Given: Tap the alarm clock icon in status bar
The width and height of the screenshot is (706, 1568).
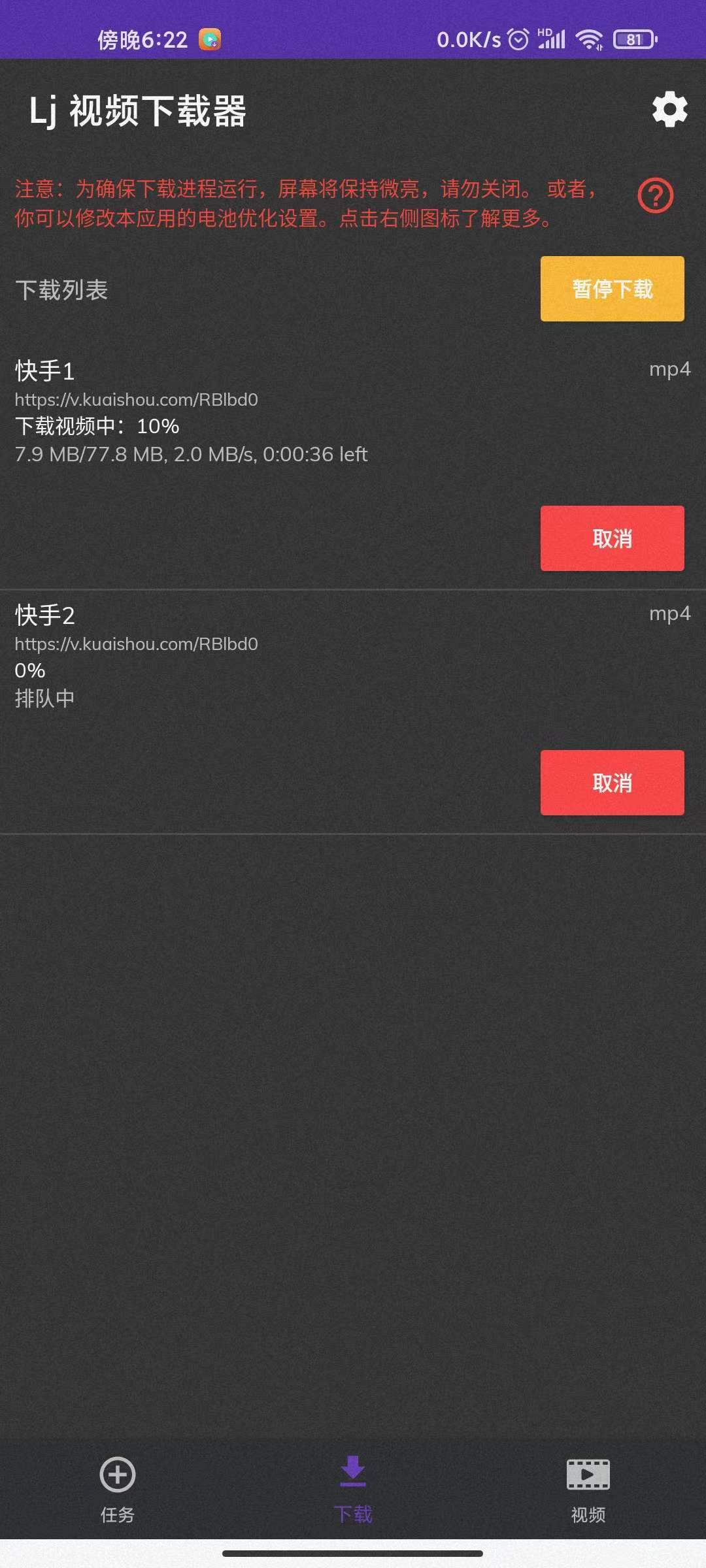Looking at the screenshot, I should click(x=518, y=40).
